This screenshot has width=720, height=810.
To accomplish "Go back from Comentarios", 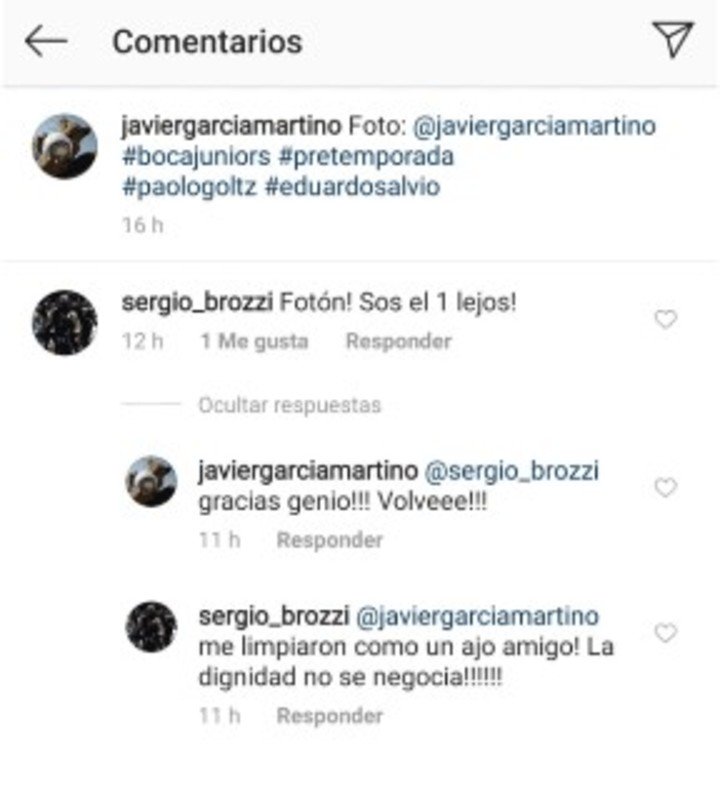I will point(45,41).
